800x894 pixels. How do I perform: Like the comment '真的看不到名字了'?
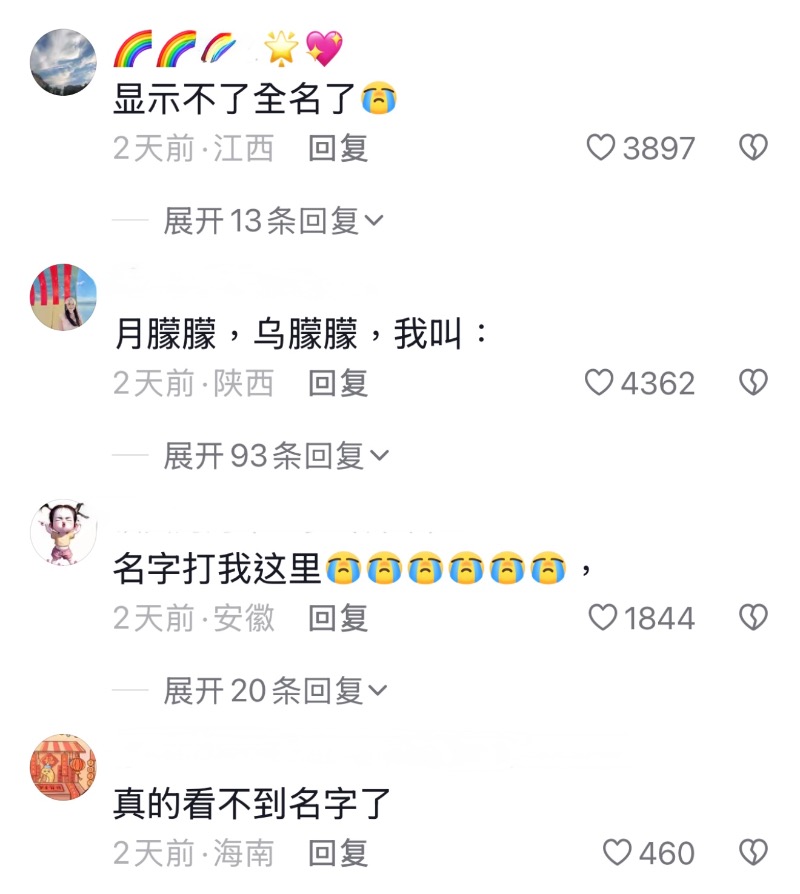point(618,853)
